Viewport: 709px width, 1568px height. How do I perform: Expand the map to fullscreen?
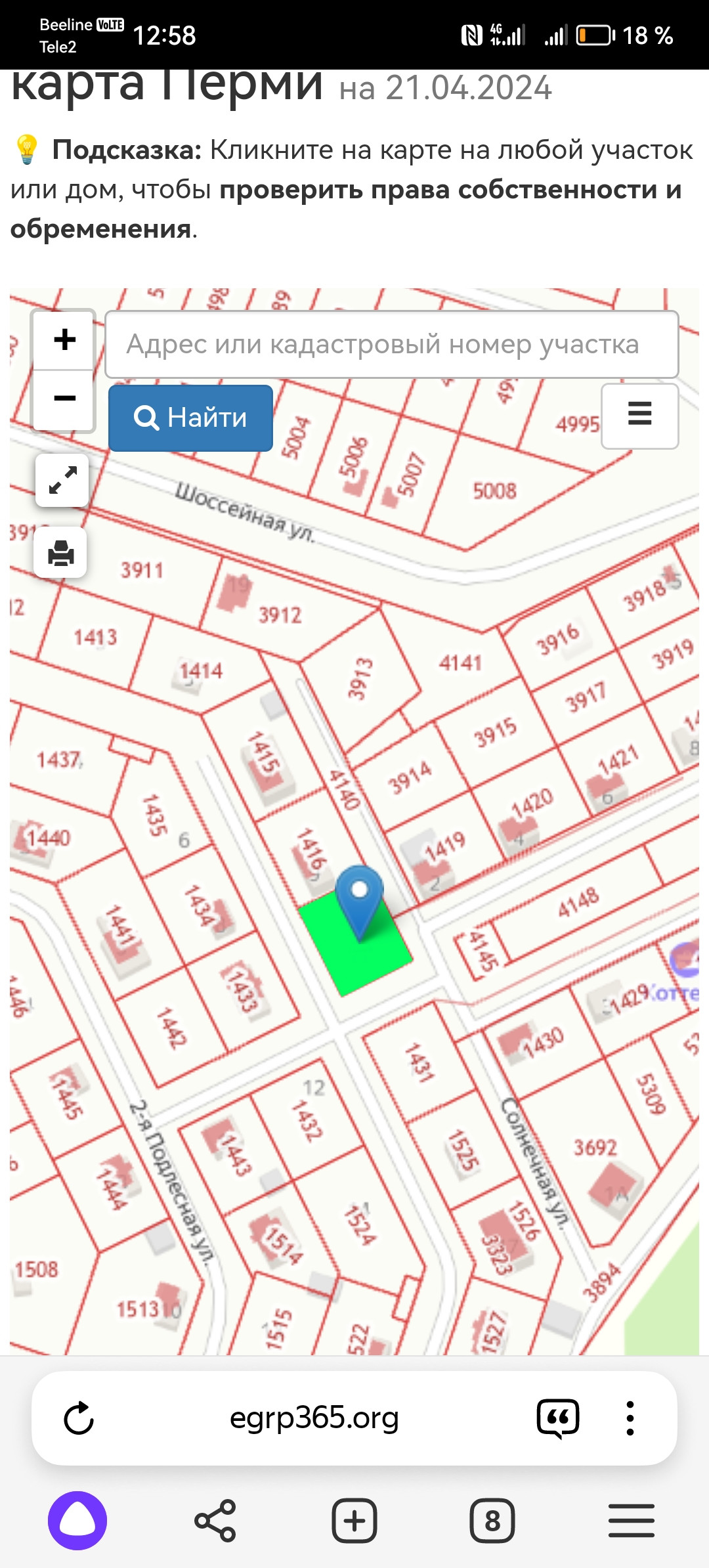(x=62, y=480)
